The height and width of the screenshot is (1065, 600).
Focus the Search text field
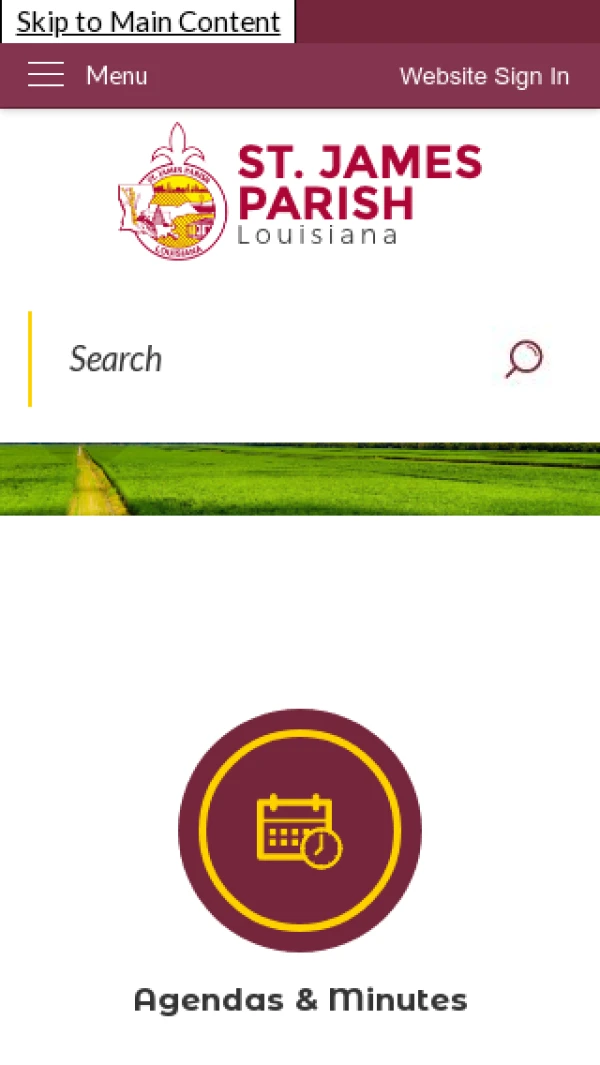[270, 359]
